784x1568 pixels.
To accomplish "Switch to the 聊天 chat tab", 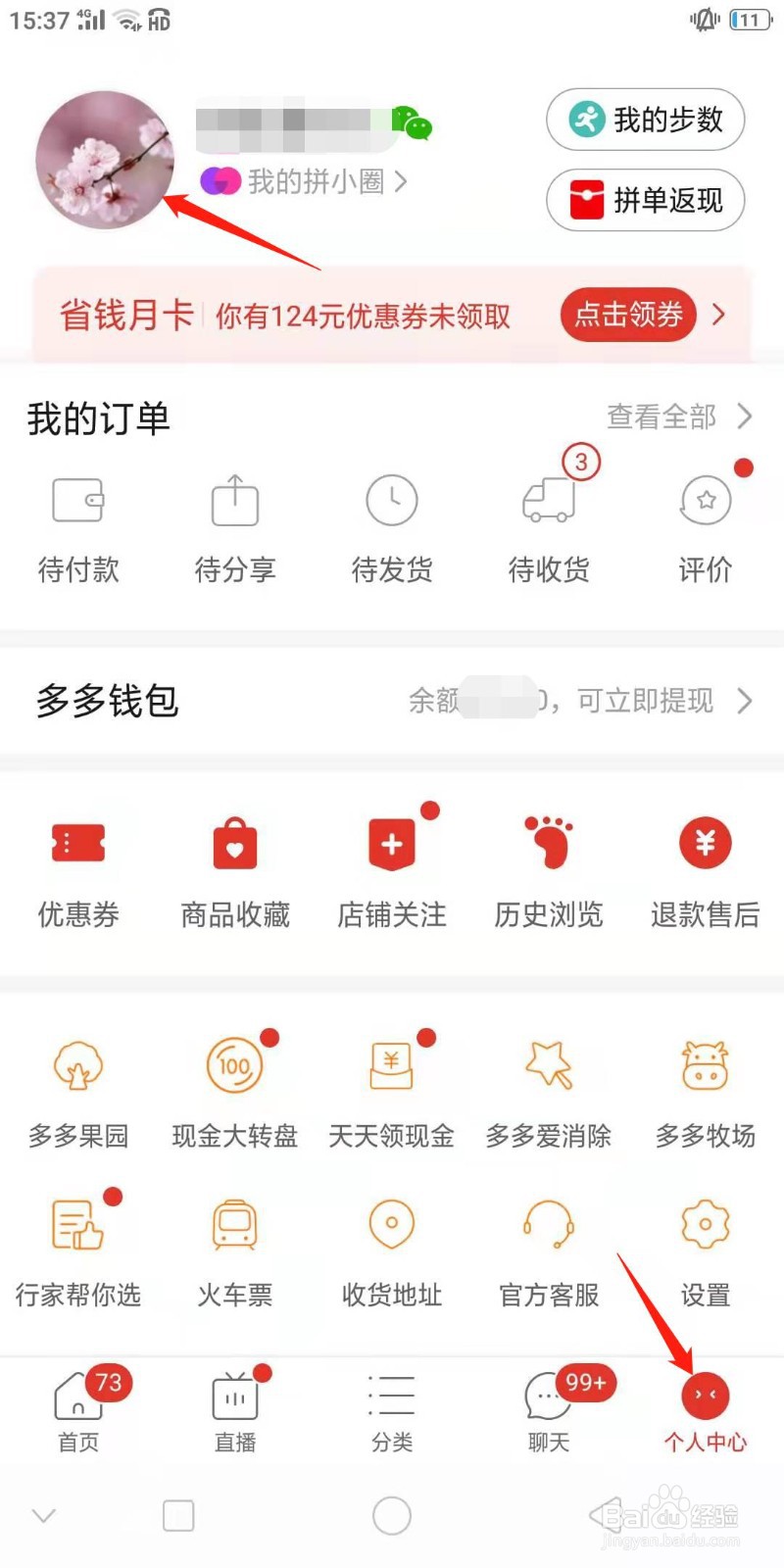I will point(549,1411).
